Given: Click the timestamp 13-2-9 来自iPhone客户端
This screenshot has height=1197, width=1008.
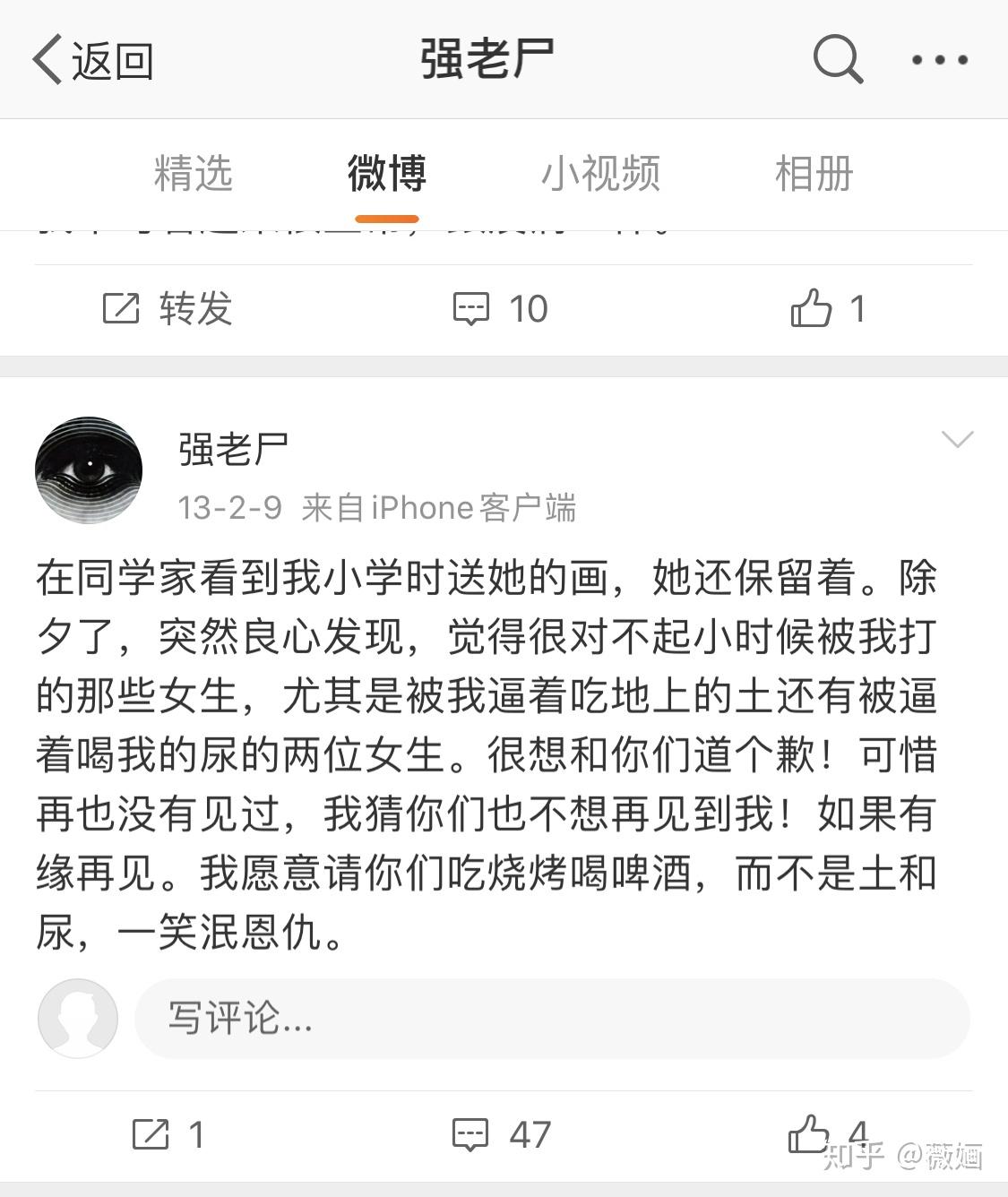Looking at the screenshot, I should (378, 507).
